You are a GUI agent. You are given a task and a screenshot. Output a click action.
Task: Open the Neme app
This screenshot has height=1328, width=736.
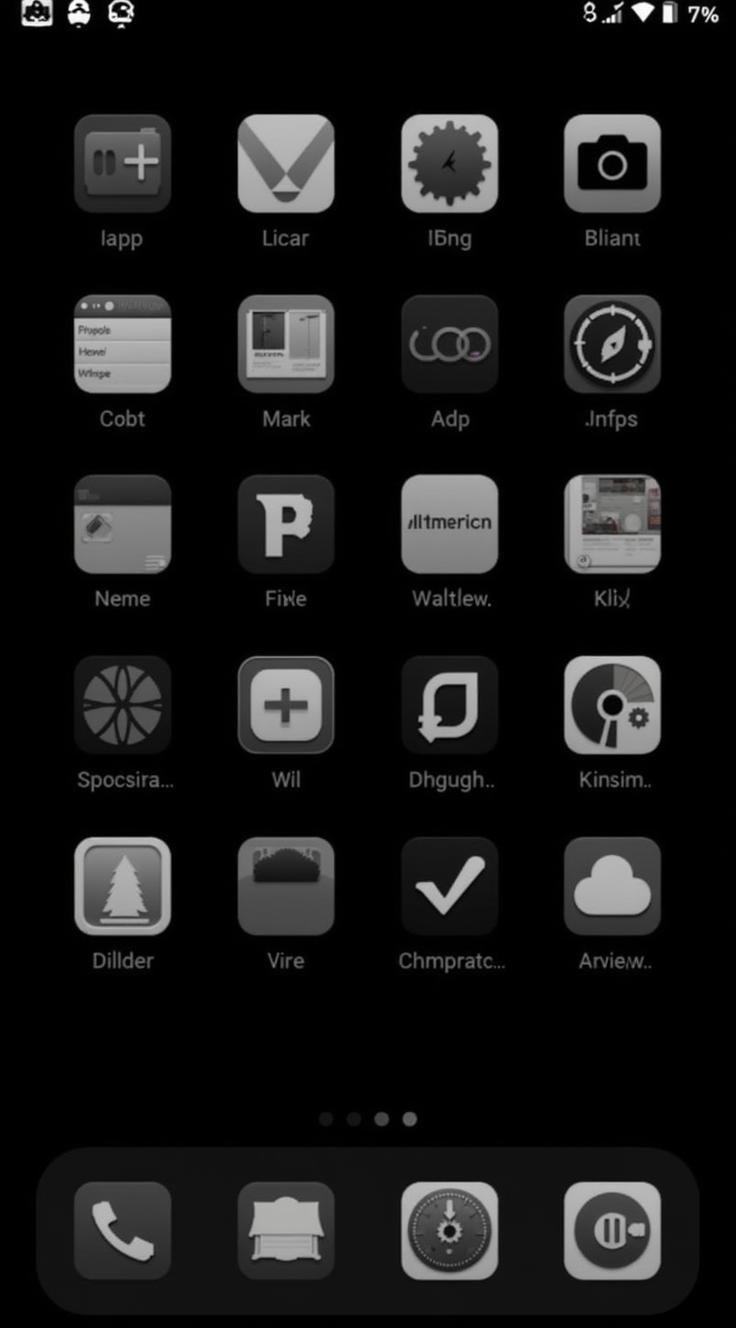[122, 524]
